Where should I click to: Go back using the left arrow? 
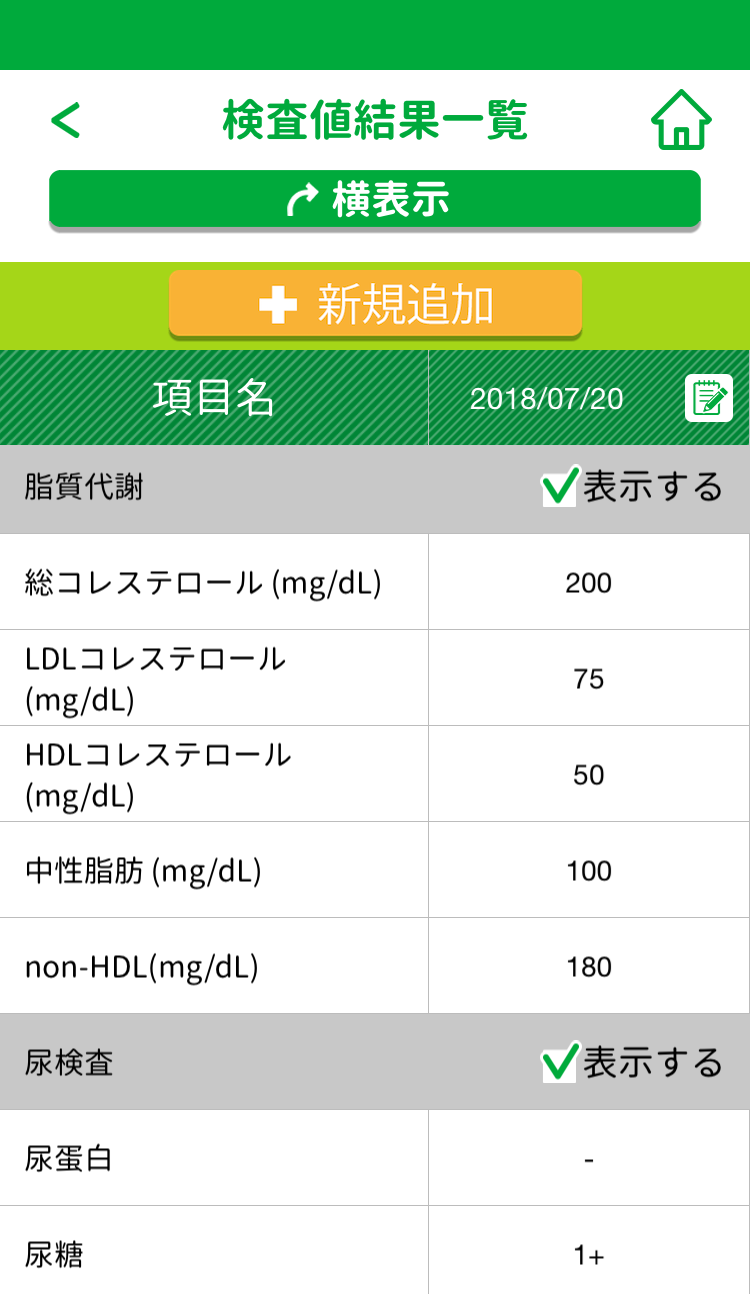tap(66, 121)
